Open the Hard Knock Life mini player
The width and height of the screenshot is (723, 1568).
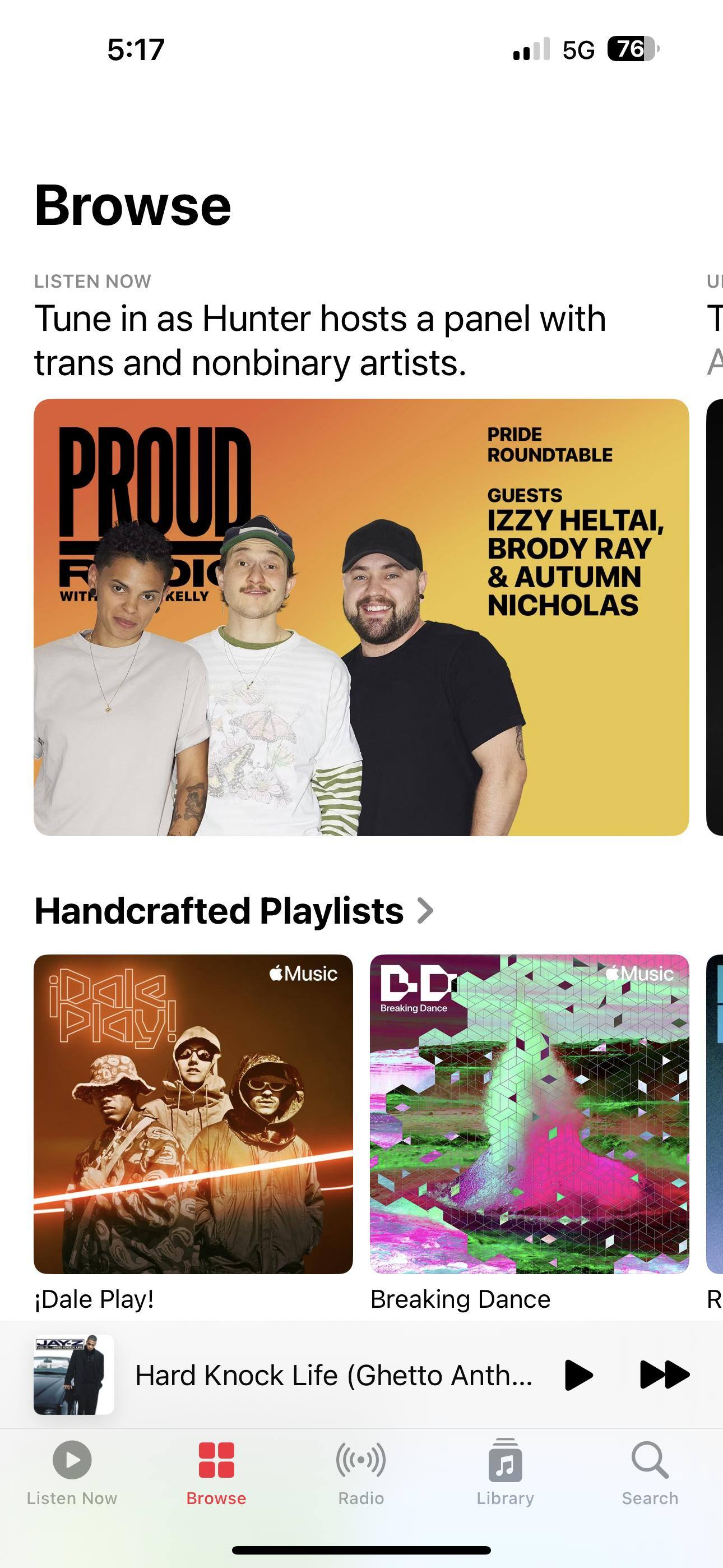coord(332,1375)
